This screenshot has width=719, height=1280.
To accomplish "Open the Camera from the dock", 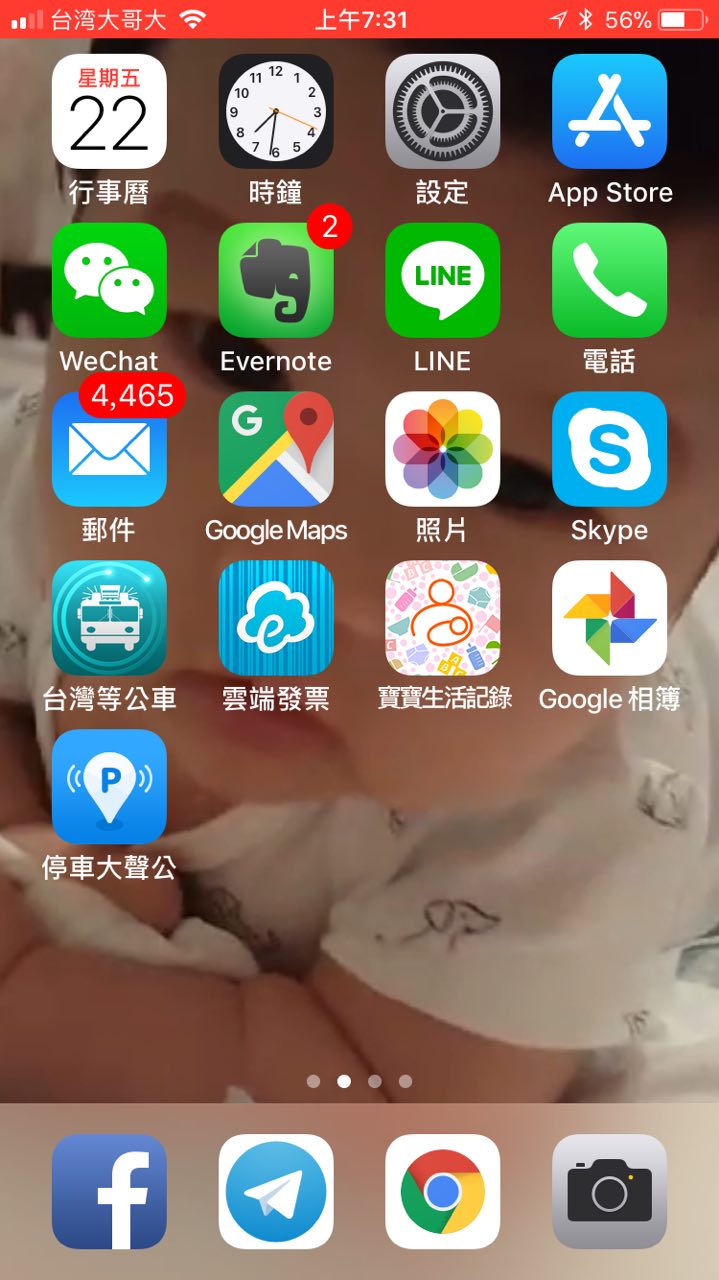I will point(610,1192).
